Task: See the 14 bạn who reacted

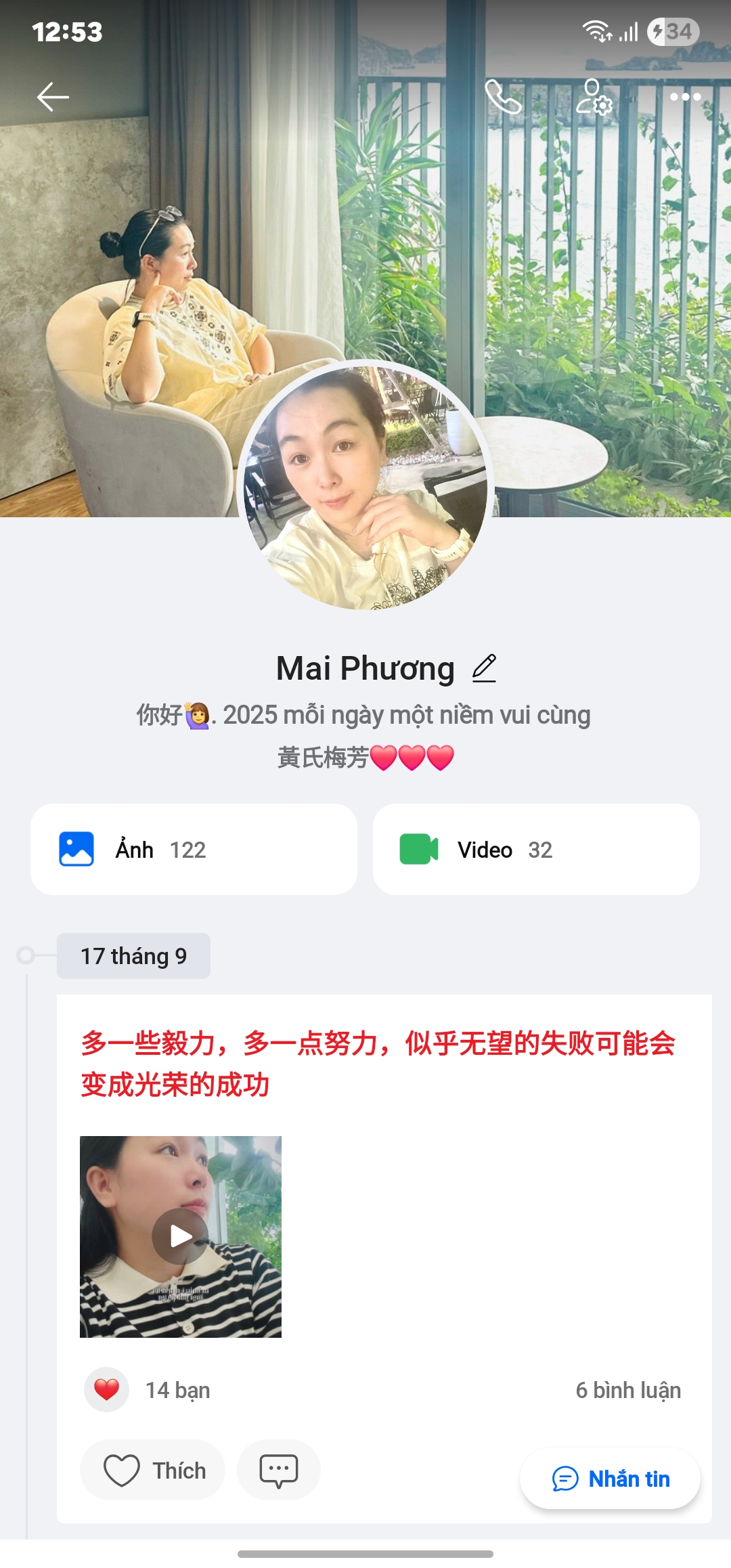Action: pos(177,1390)
